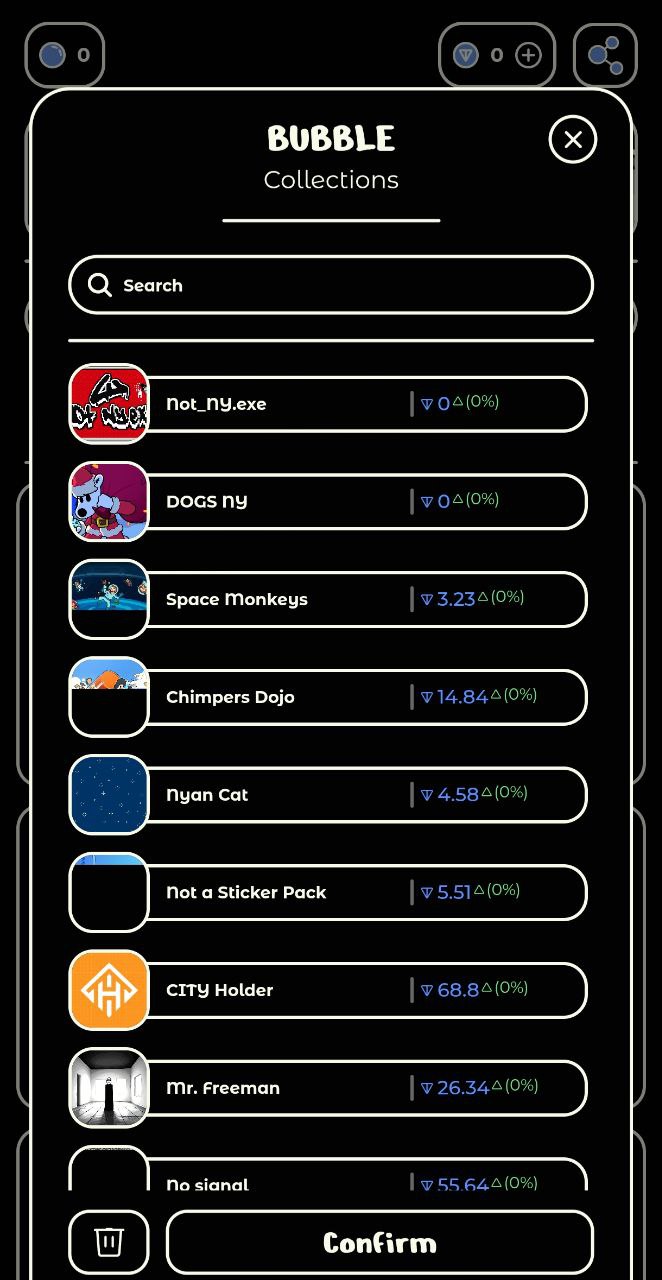The width and height of the screenshot is (662, 1280).
Task: Open the share icon at top
Action: 605,55
